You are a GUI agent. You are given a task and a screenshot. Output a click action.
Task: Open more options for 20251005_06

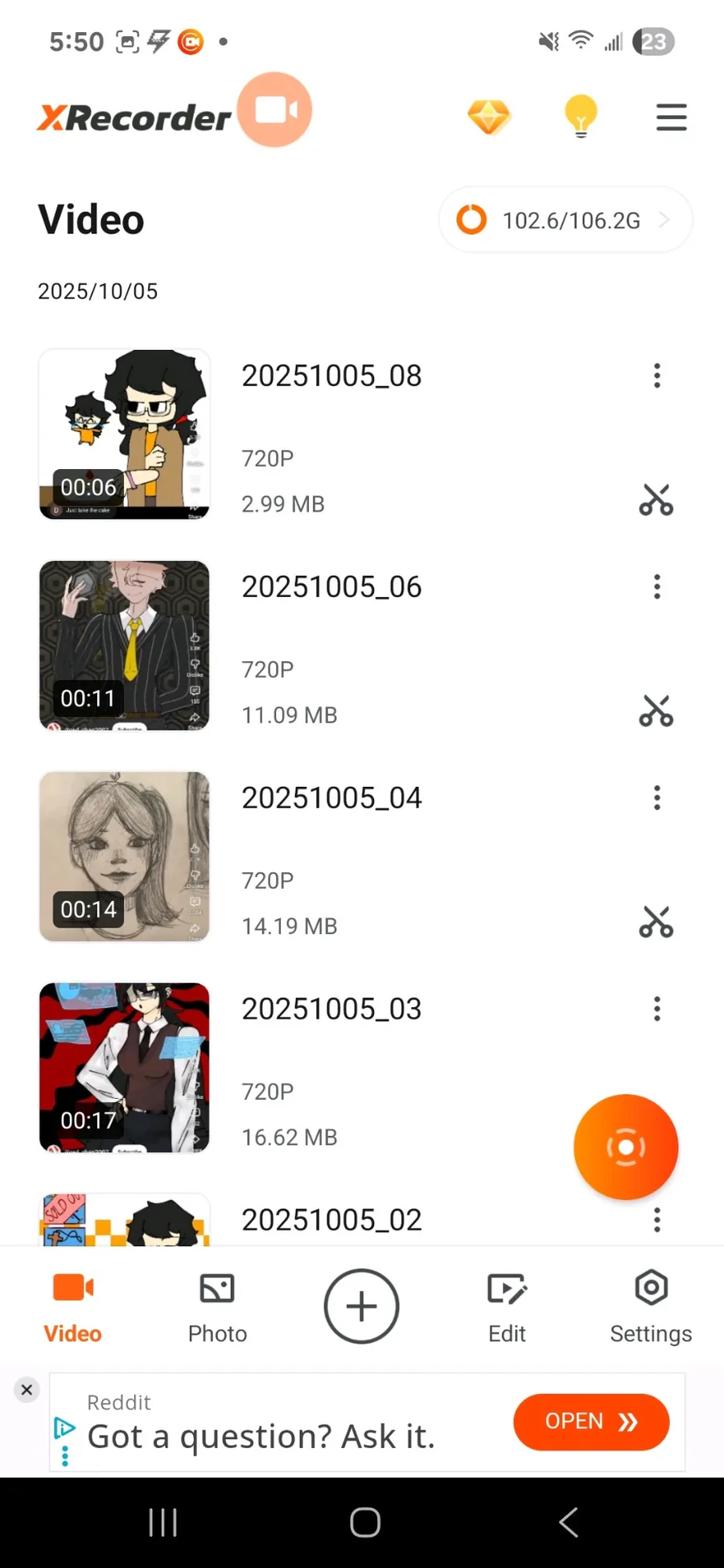657,586
